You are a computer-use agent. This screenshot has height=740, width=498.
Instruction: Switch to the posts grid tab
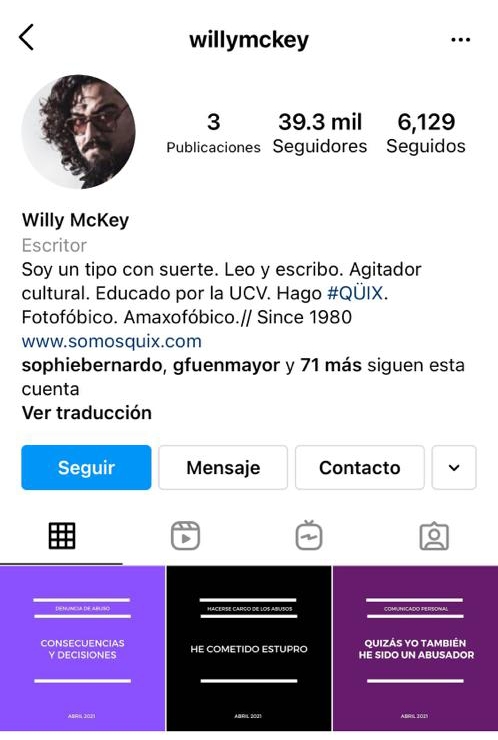[62, 536]
